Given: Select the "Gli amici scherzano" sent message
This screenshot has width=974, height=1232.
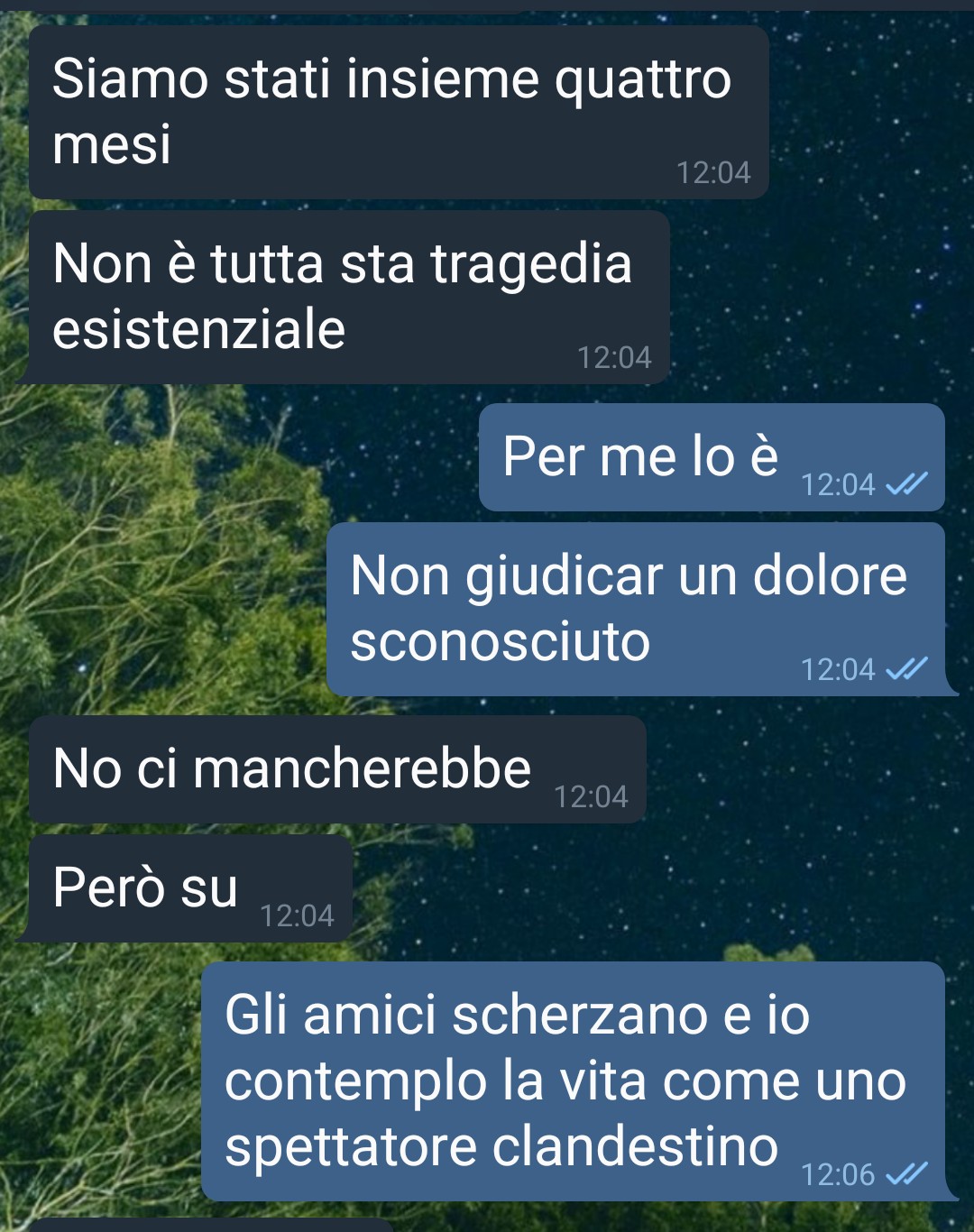Looking at the screenshot, I should [572, 1080].
